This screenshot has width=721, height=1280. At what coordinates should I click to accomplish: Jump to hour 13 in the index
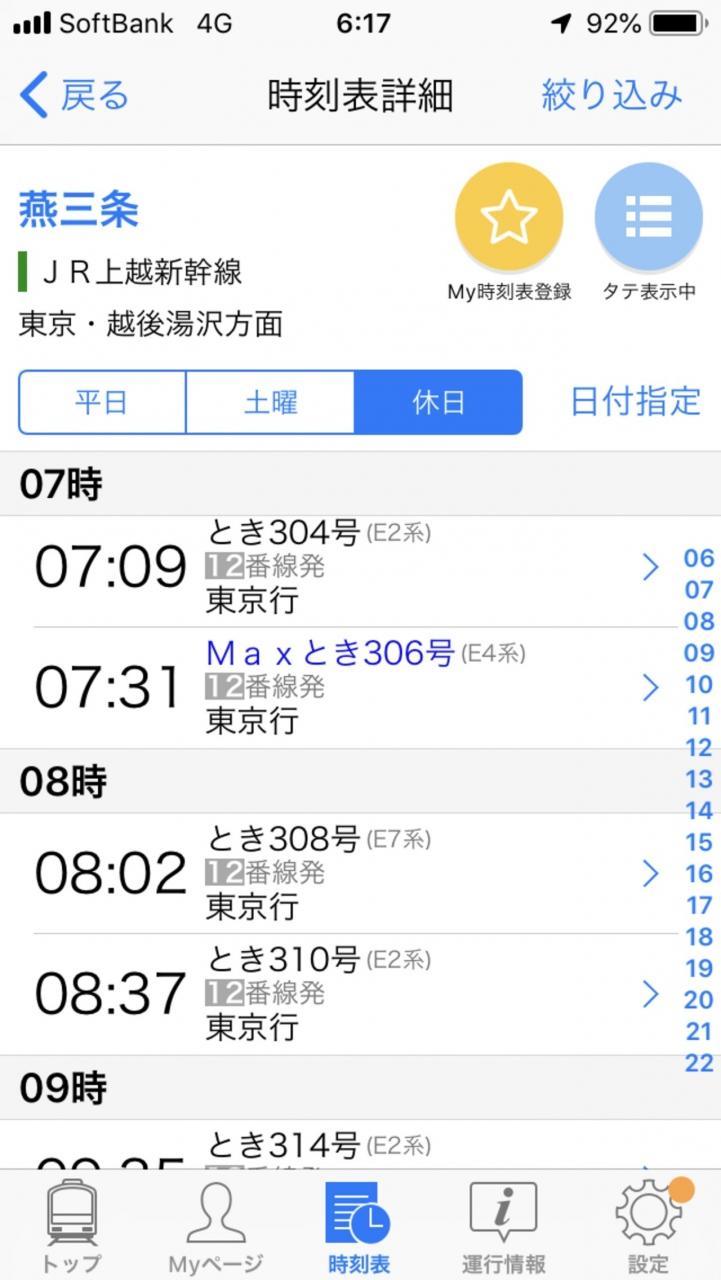[x=699, y=779]
